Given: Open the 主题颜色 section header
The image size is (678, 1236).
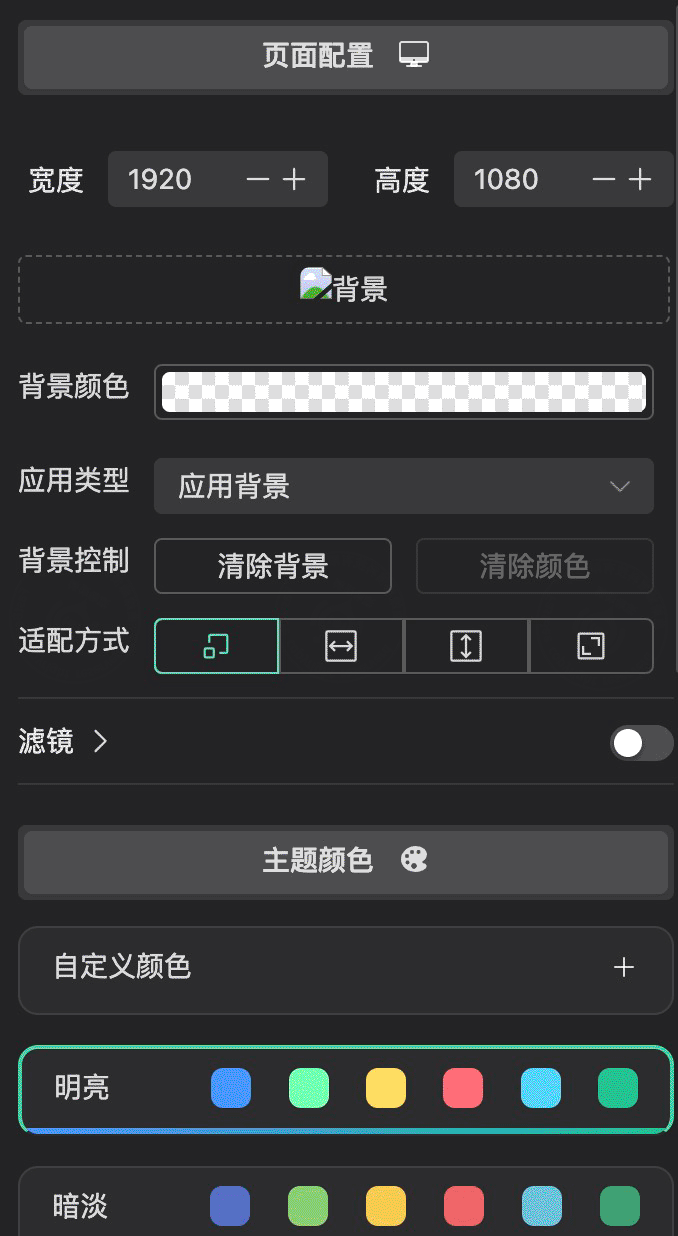Looking at the screenshot, I should (345, 860).
